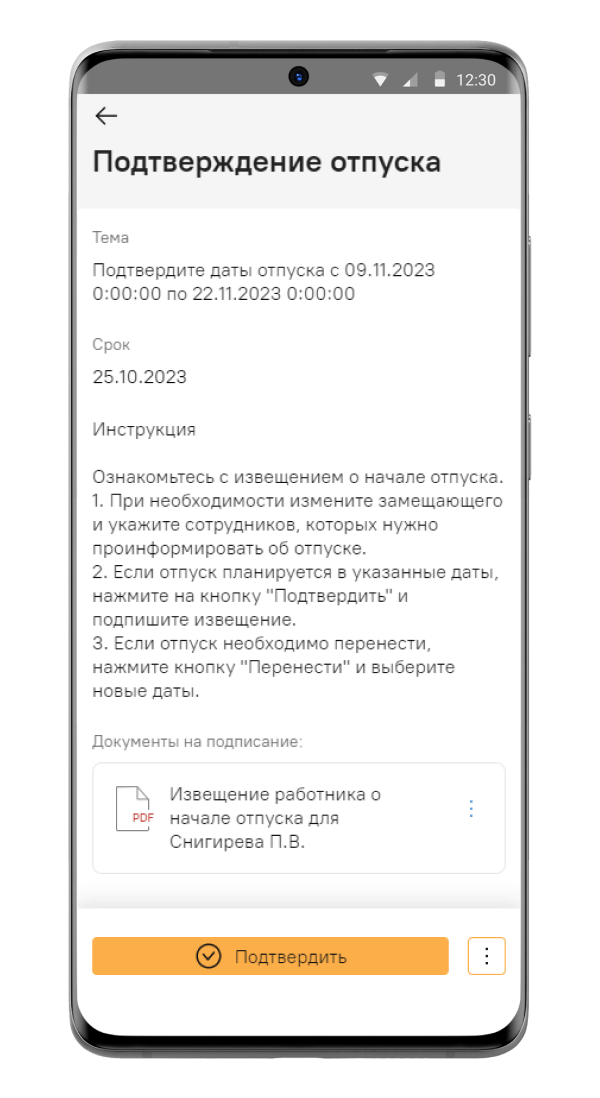Tap the Подтвердить button
Image resolution: width=600 pixels, height=1098 pixels.
pos(270,956)
